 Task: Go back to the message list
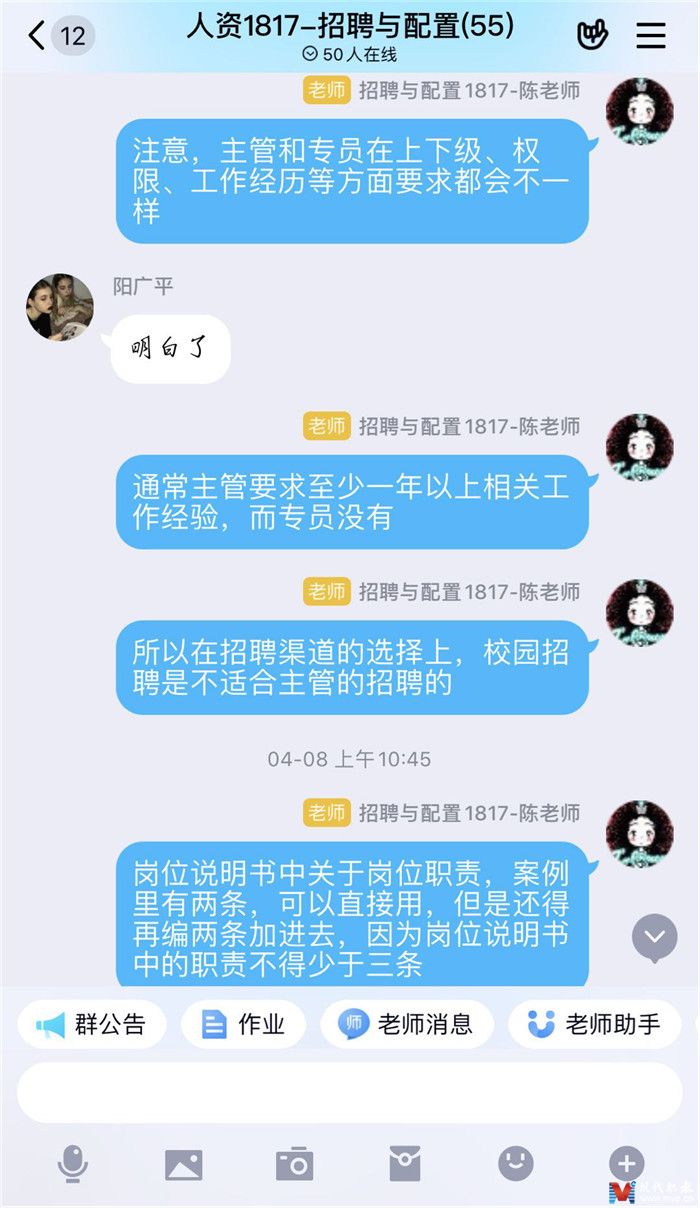pos(38,37)
